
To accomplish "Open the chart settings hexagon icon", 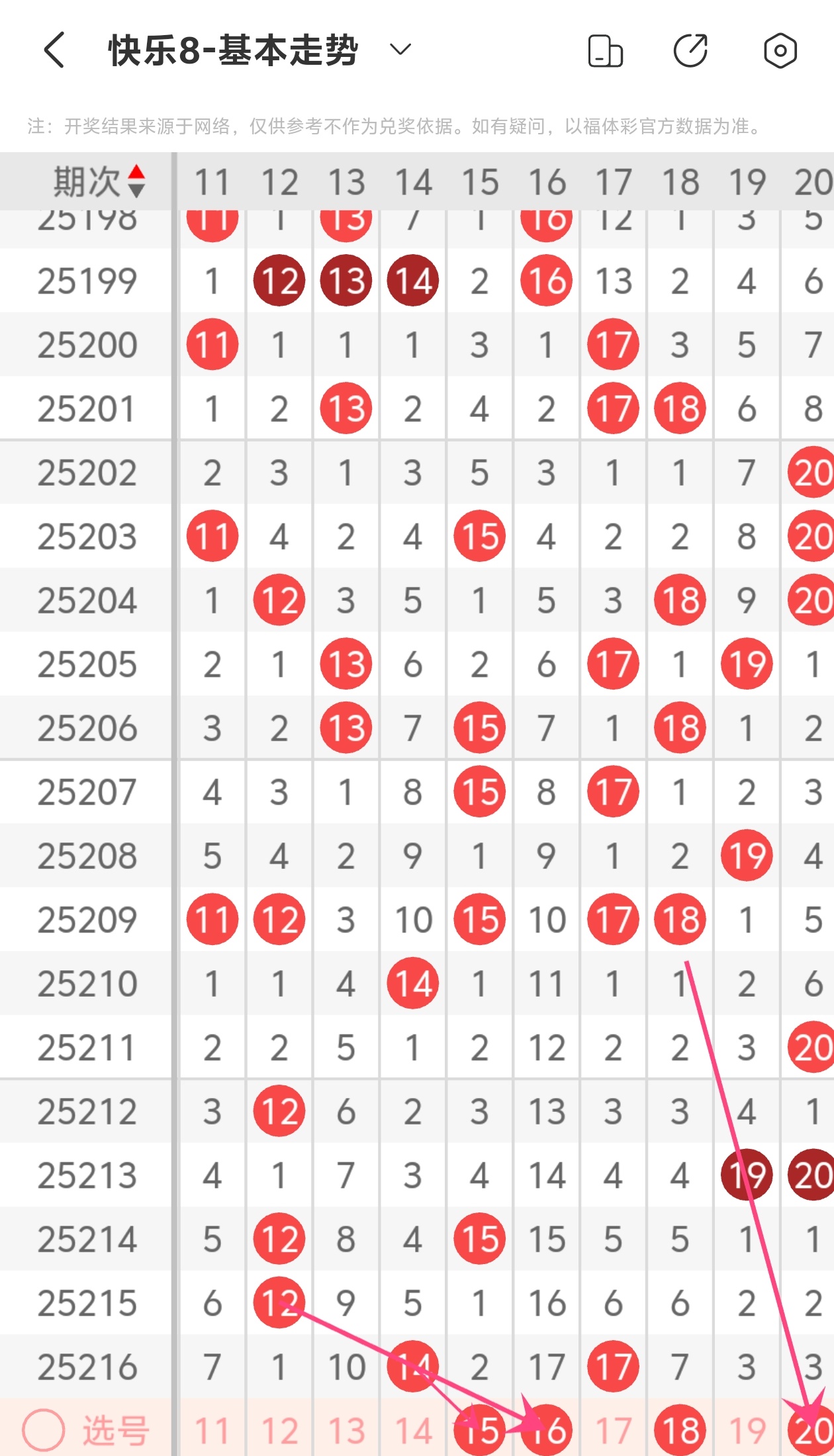I will point(780,50).
